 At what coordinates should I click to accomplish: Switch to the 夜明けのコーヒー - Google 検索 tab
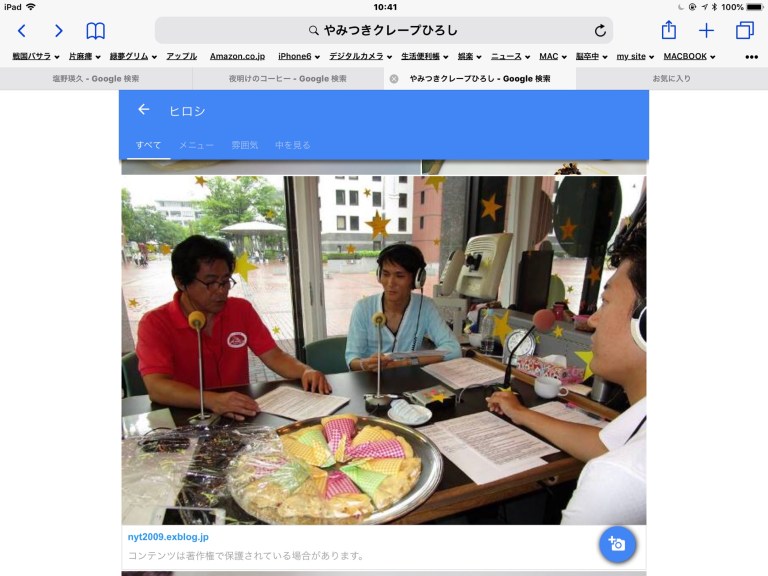[x=288, y=78]
